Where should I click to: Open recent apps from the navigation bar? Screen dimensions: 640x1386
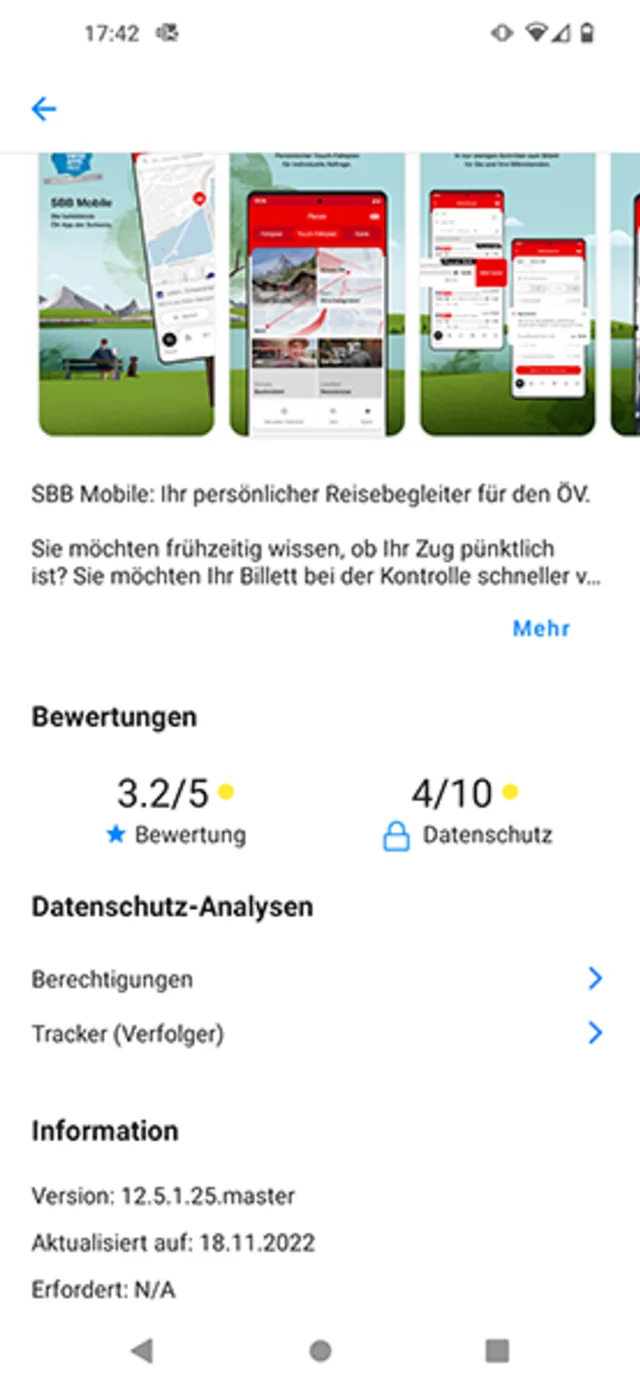pos(497,1351)
